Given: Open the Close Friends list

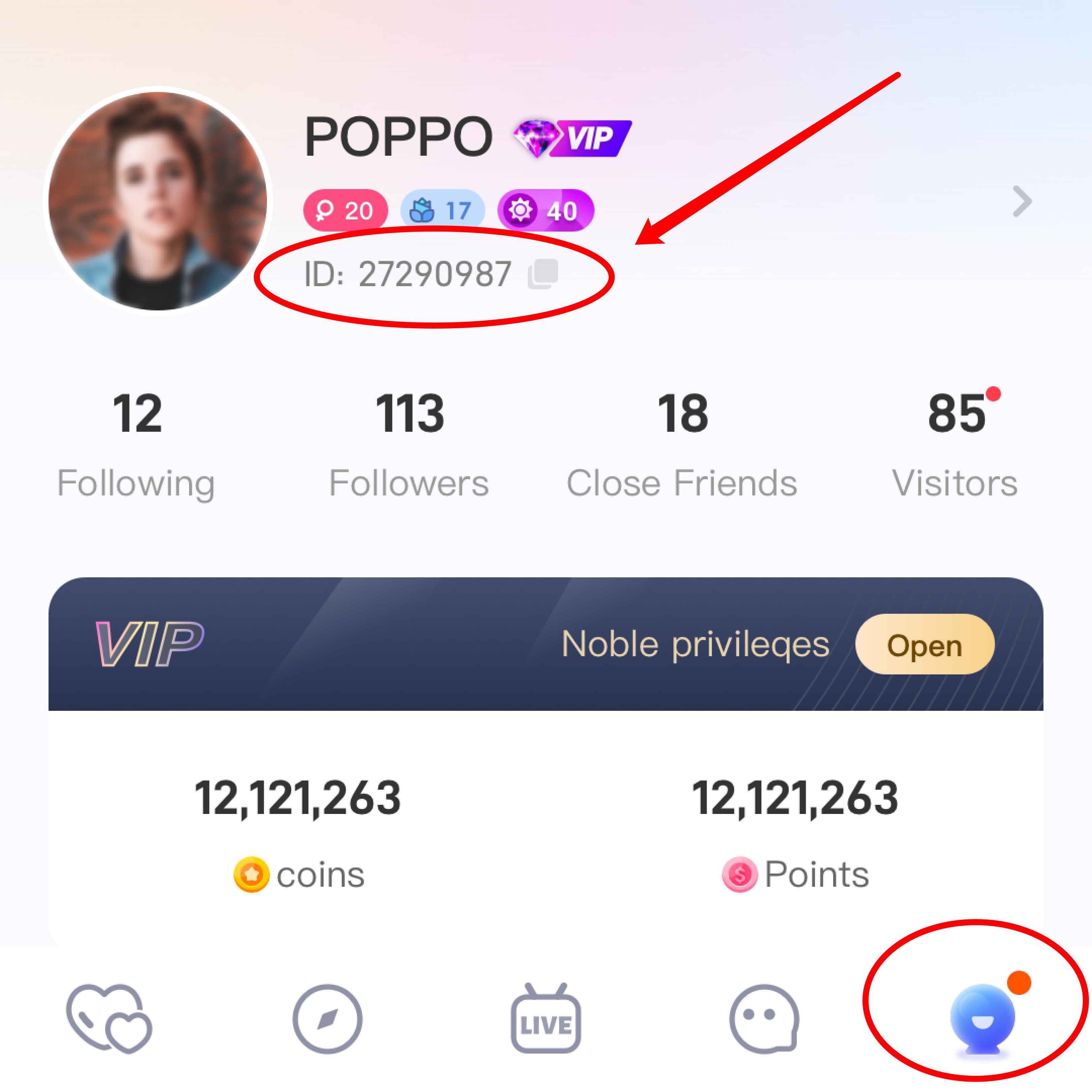Looking at the screenshot, I should coord(681,444).
